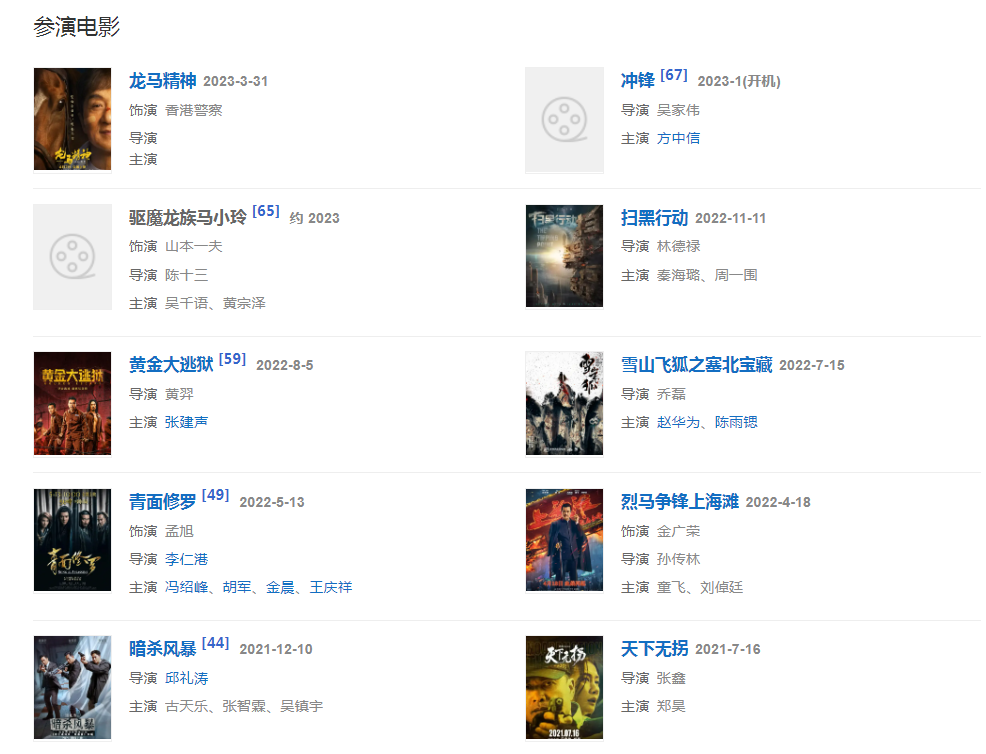Tap the 龙马精神 movie poster
986x754 pixels.
pos(72,119)
